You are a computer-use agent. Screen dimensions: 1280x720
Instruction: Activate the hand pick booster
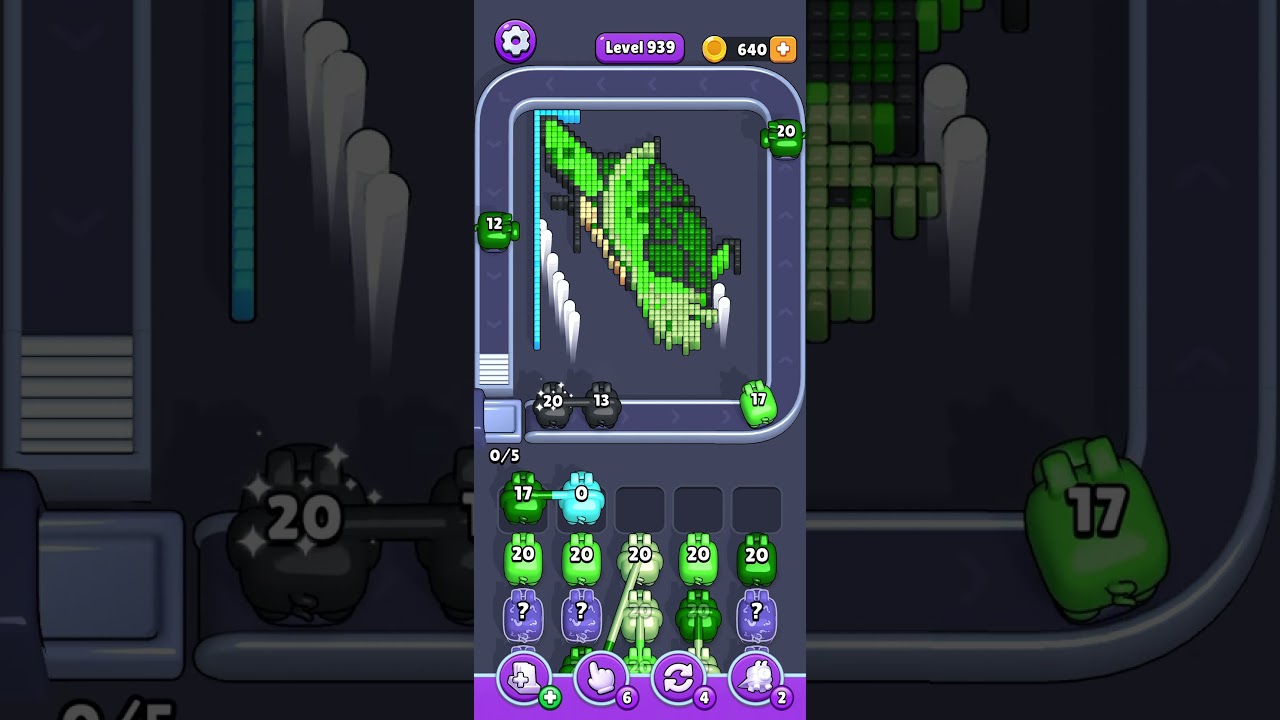point(601,679)
